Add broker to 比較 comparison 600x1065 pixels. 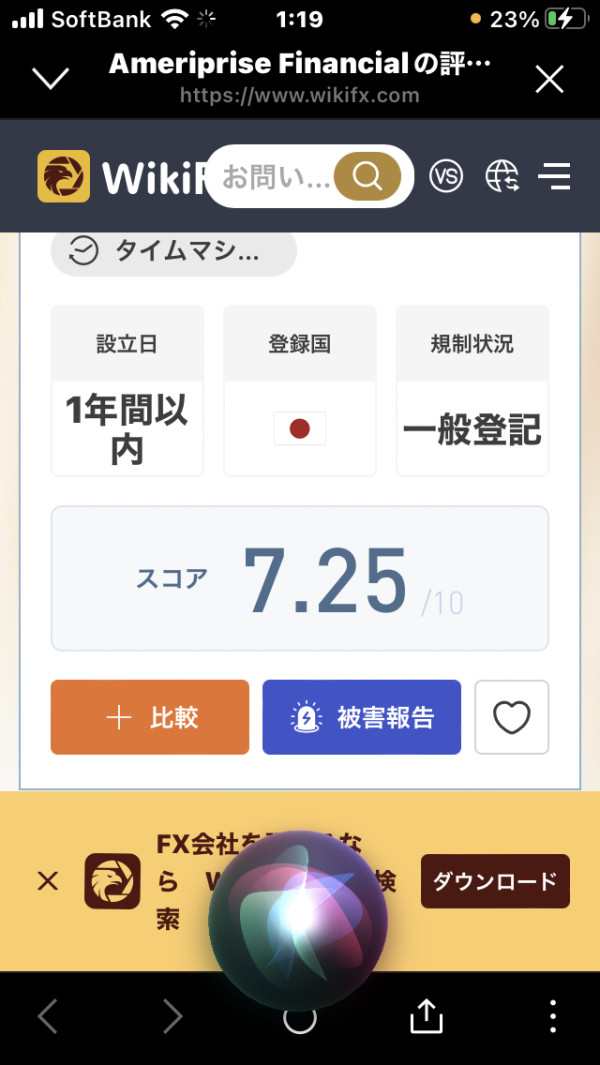click(x=149, y=717)
